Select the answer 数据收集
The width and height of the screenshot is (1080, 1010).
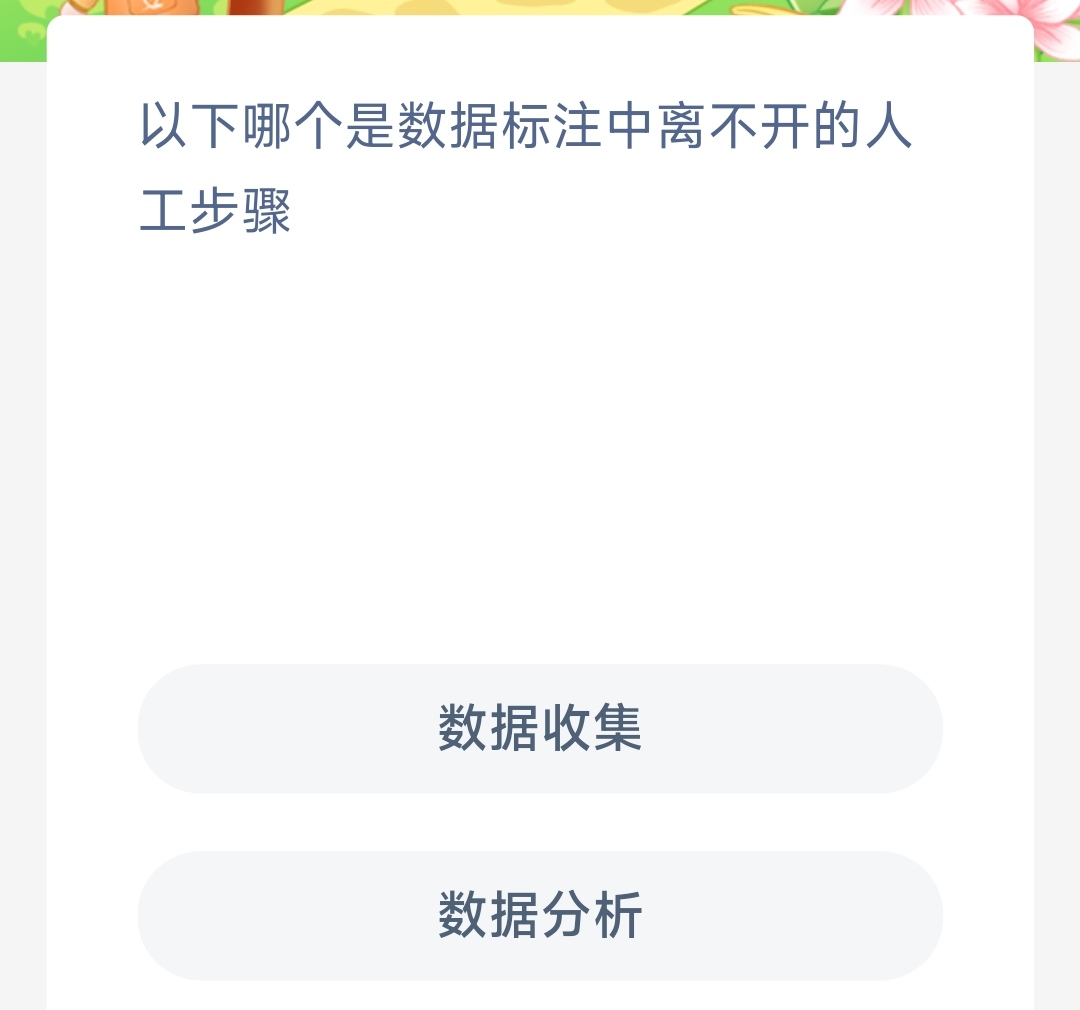pos(540,728)
